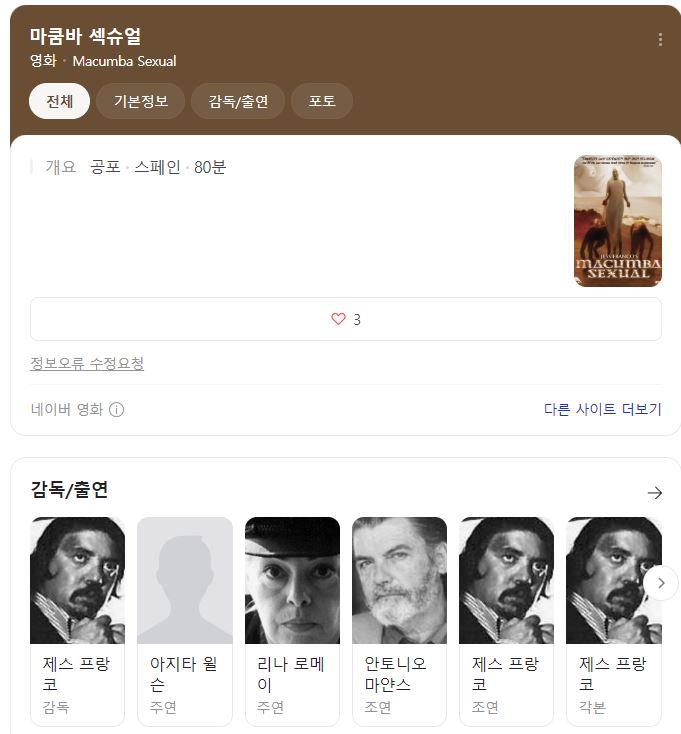Viewport: 681px width, 734px height.
Task: Select the 전체 tab
Action: click(x=59, y=101)
